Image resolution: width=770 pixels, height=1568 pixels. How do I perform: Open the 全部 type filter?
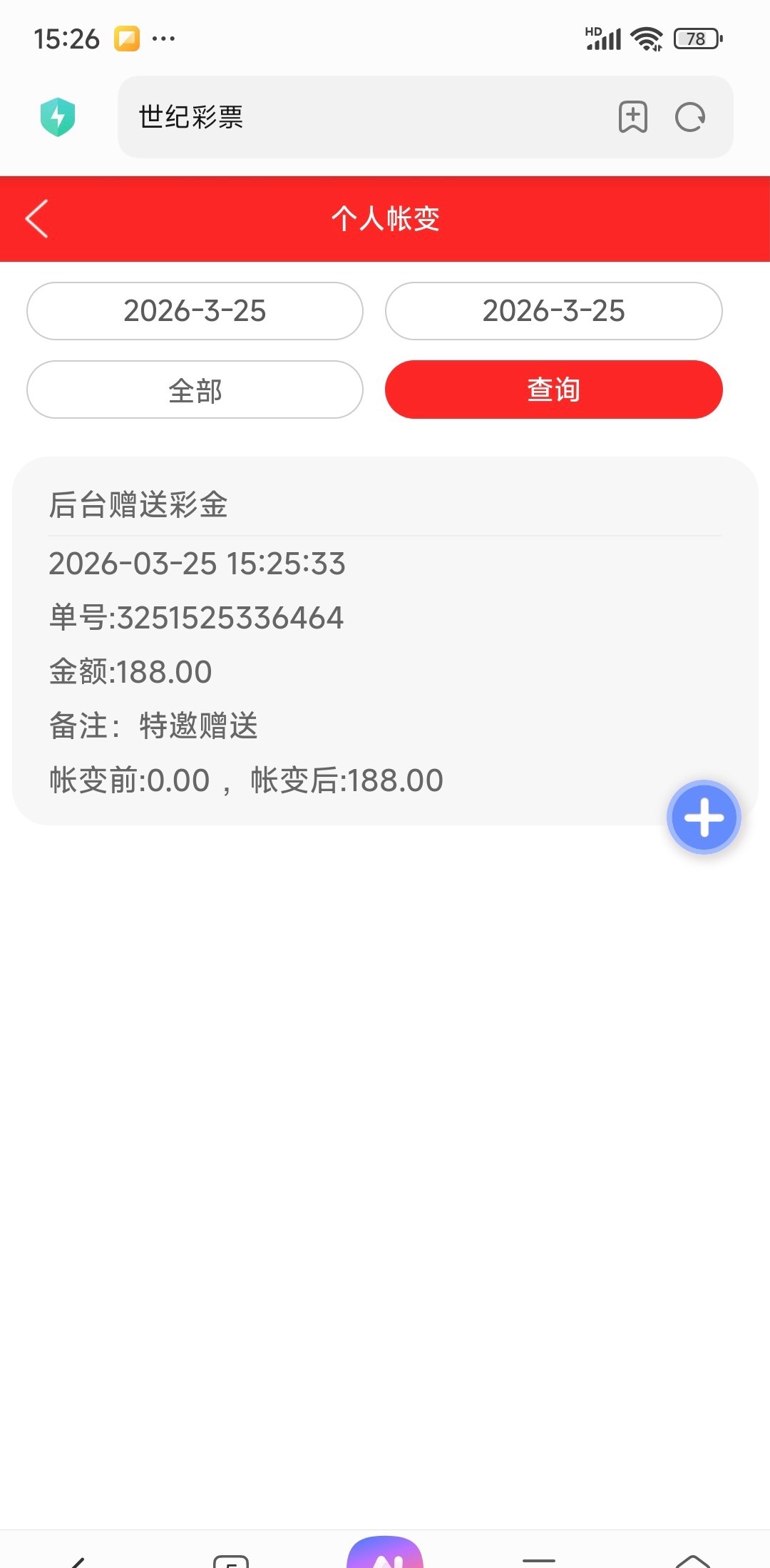click(x=195, y=390)
